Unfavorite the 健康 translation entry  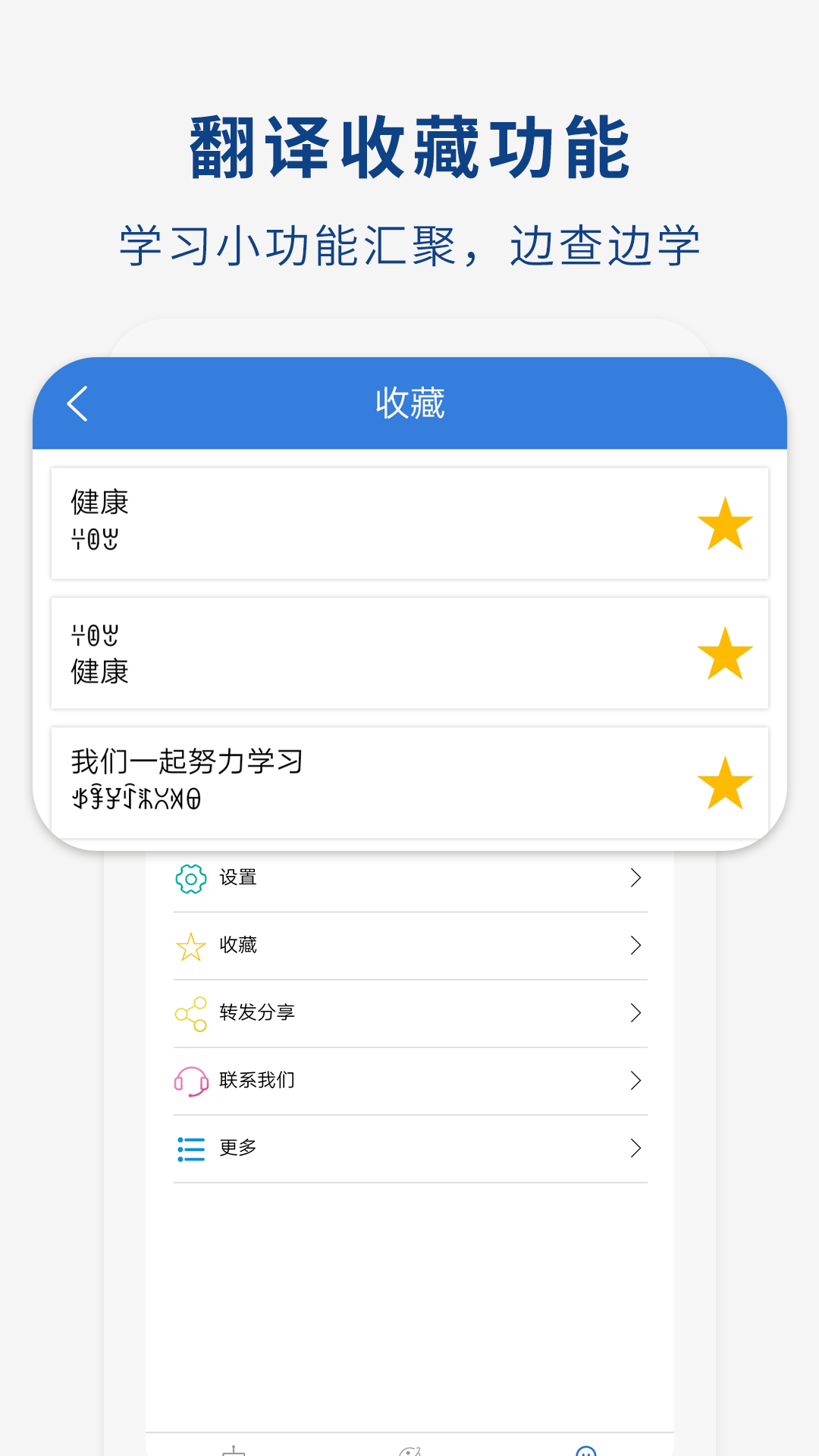coord(723,524)
